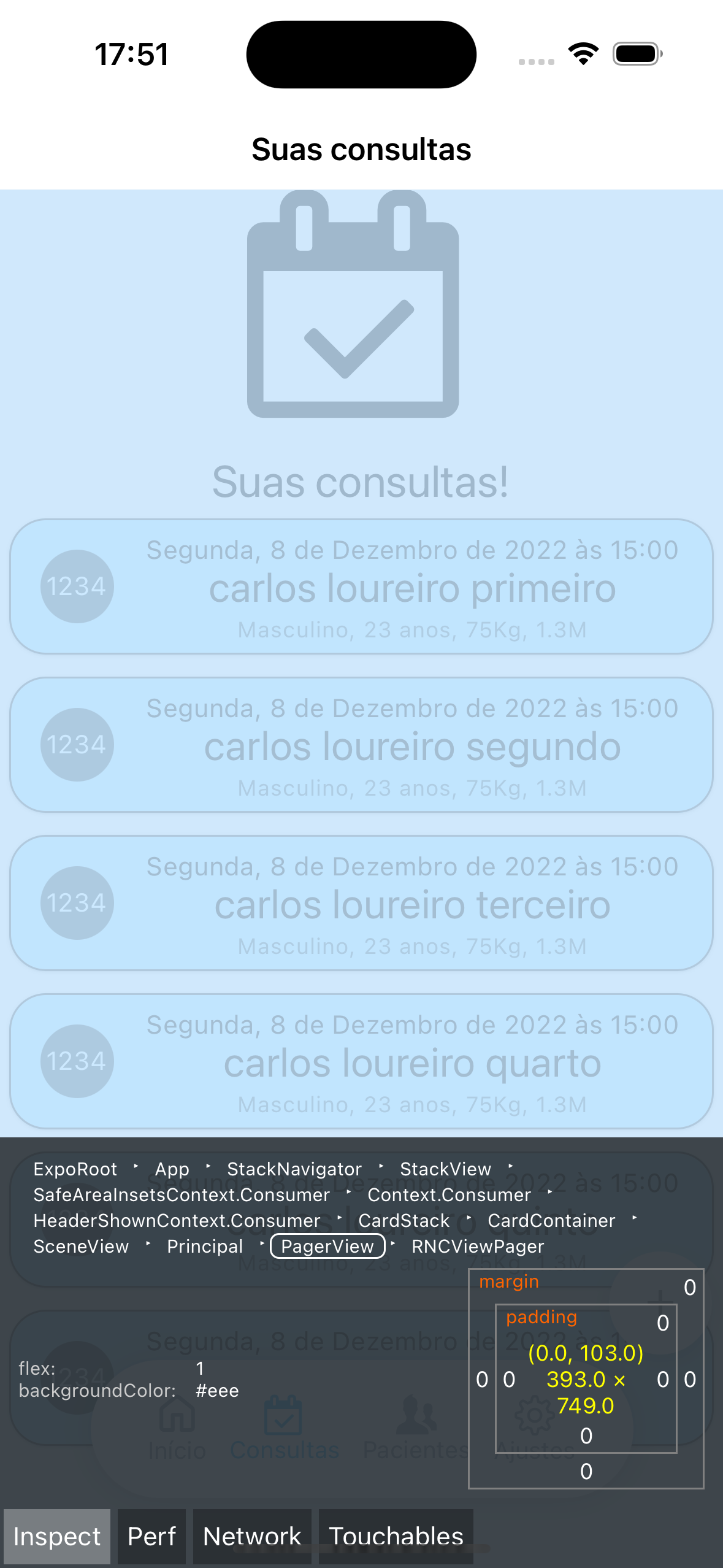Select StackView in the component breadcrumb
Screen dimensions: 723x1568
coord(445,1169)
